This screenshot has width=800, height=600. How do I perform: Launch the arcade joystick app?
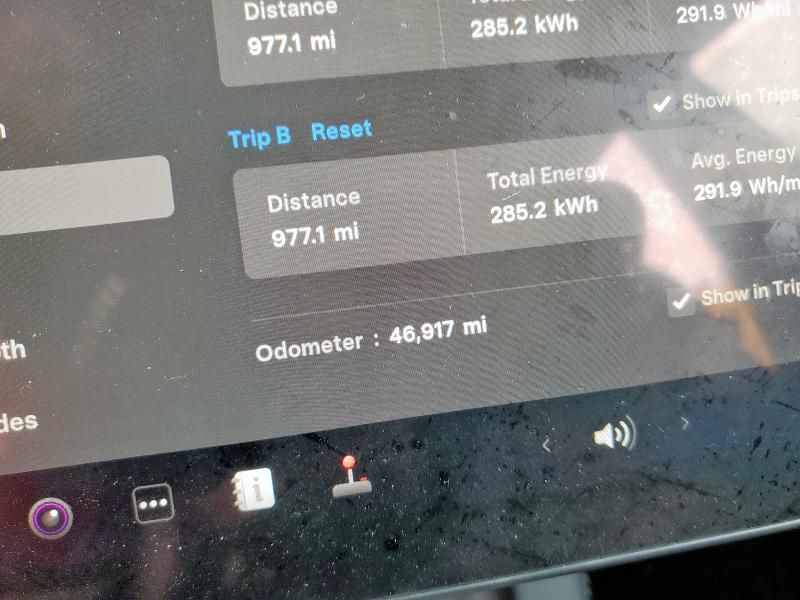[350, 477]
